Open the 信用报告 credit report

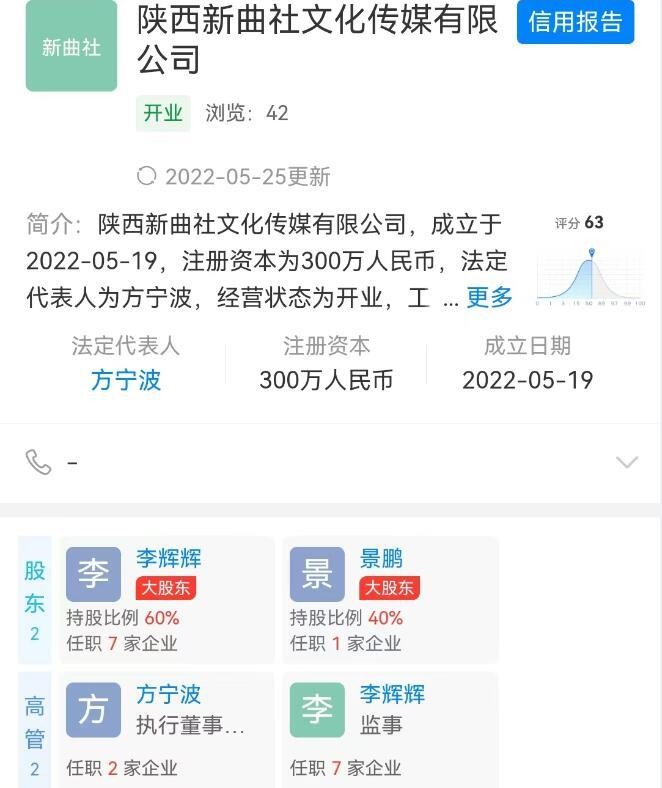[575, 22]
